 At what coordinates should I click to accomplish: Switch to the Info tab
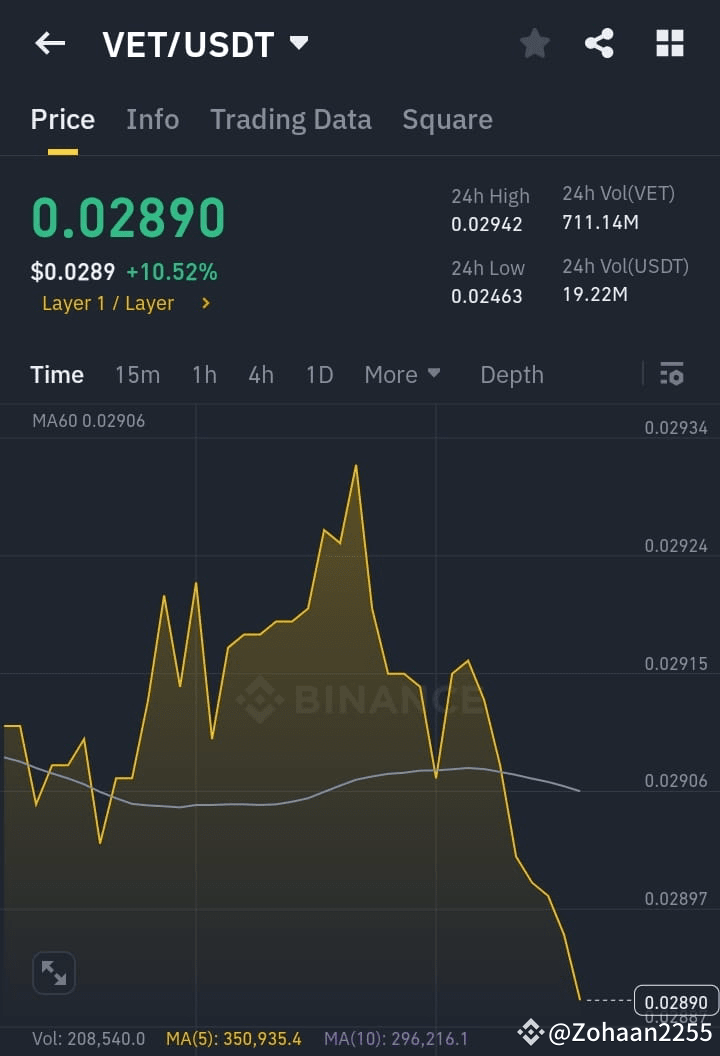pyautogui.click(x=152, y=119)
